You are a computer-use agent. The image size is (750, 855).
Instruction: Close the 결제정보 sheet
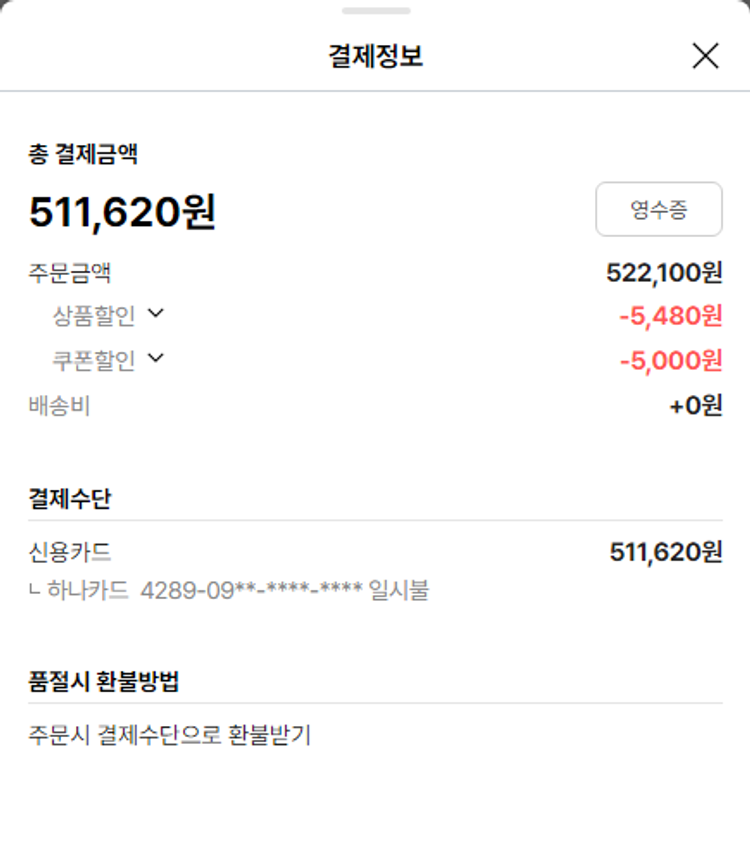click(705, 56)
